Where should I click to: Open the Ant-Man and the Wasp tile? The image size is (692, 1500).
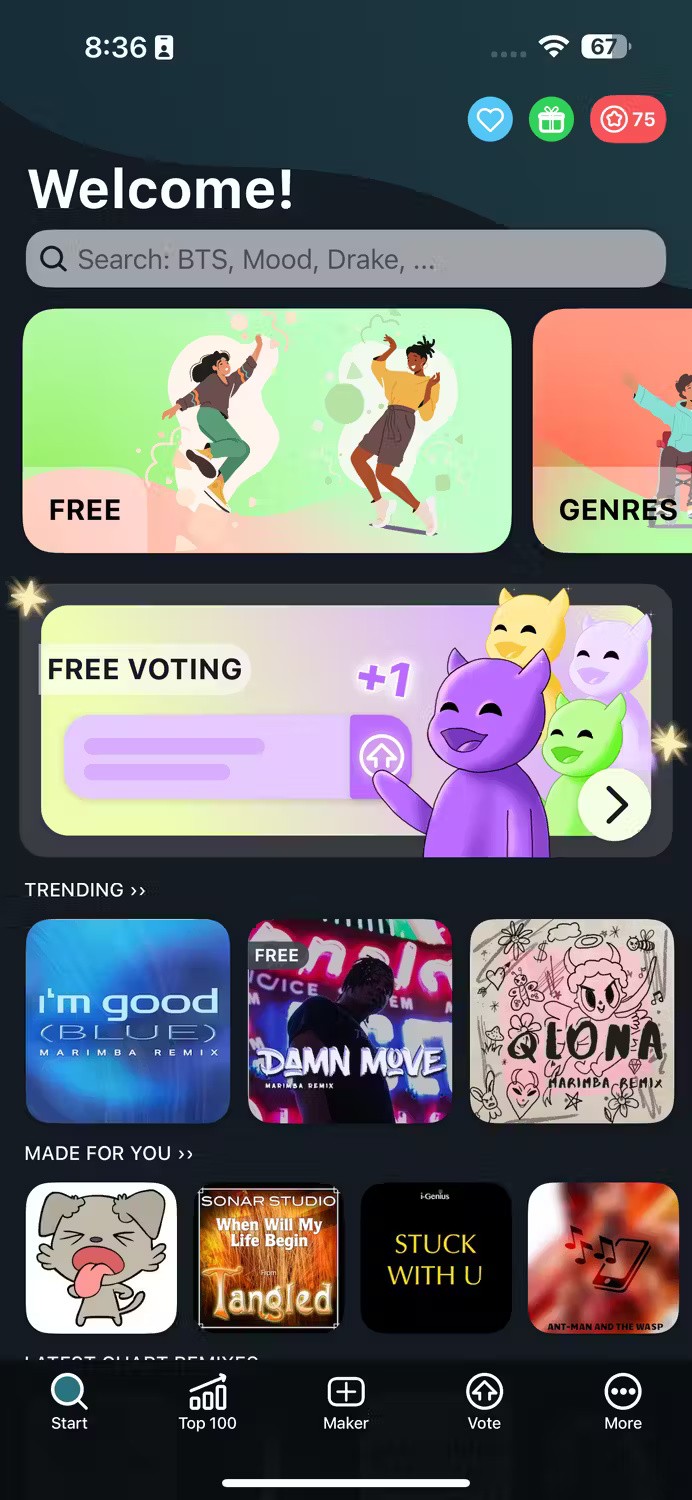[603, 1258]
